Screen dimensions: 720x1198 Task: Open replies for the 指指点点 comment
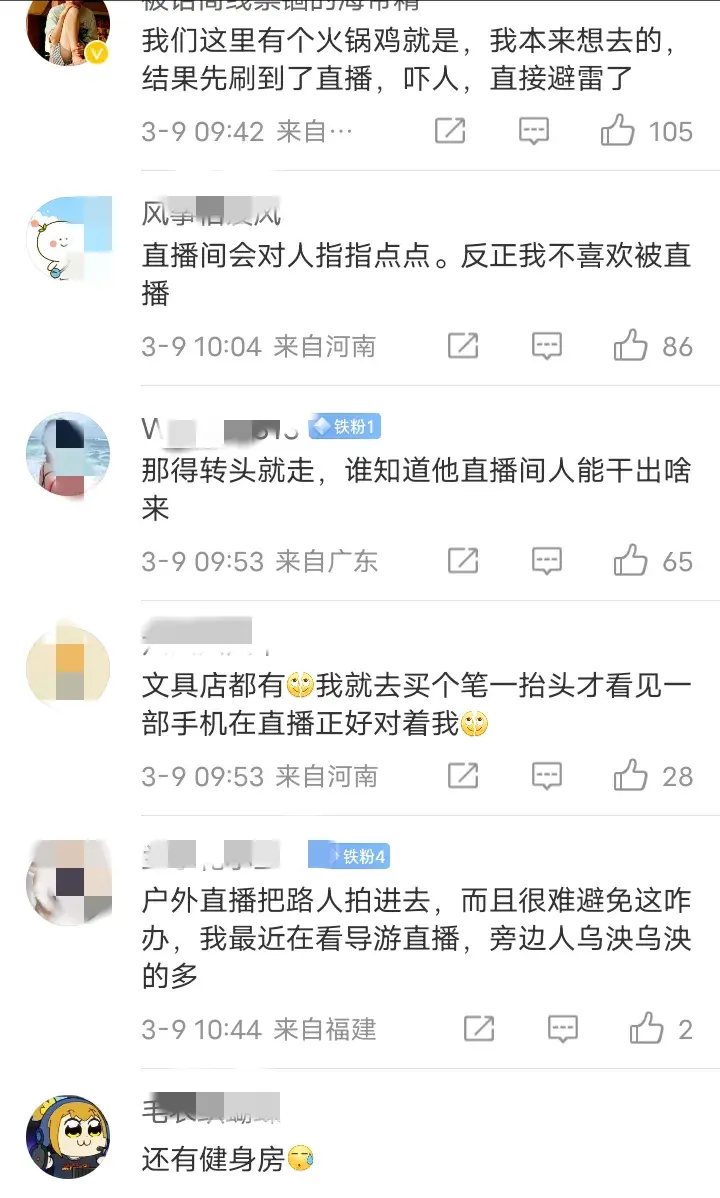547,346
